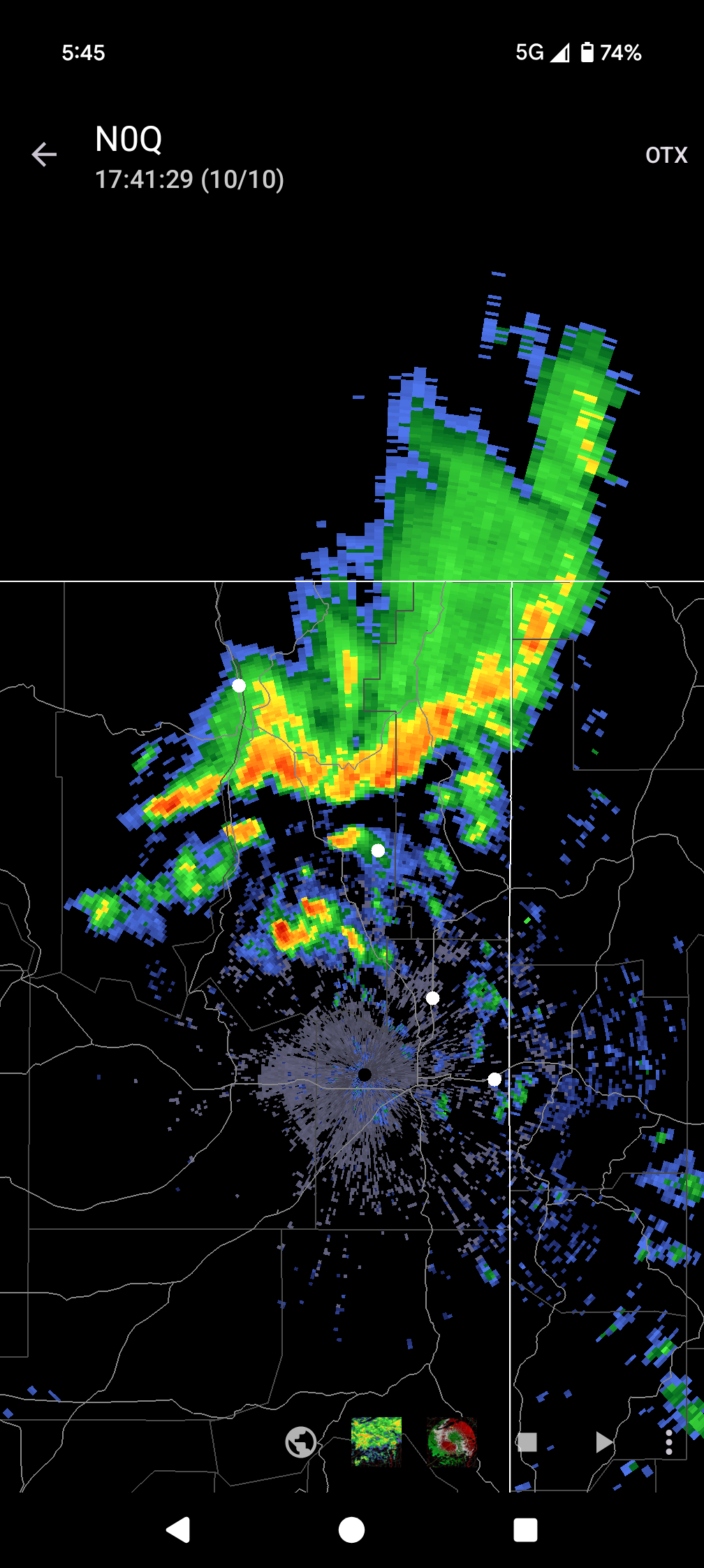
Task: Open the globe map icon
Action: click(300, 1442)
